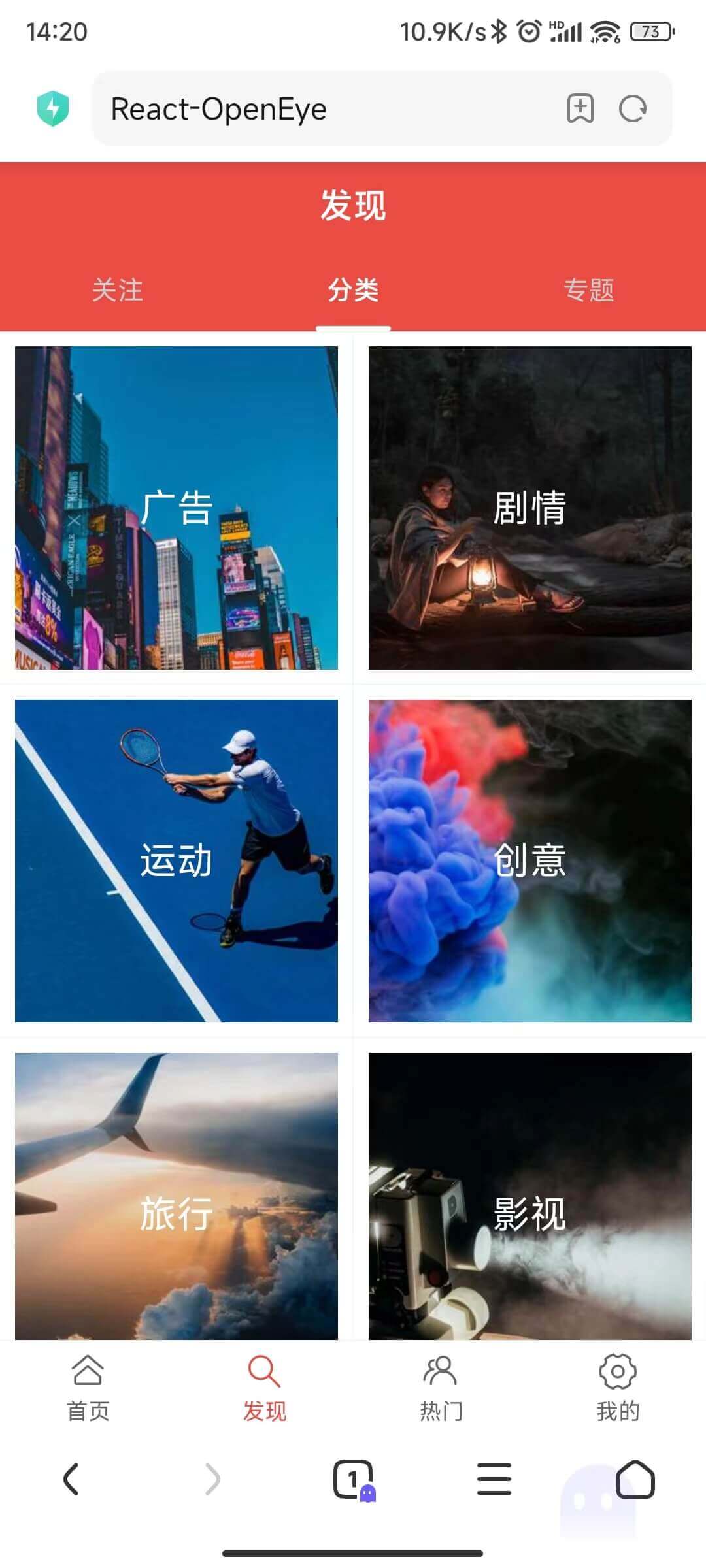Reload the page
The height and width of the screenshot is (1568, 706).
click(x=633, y=108)
